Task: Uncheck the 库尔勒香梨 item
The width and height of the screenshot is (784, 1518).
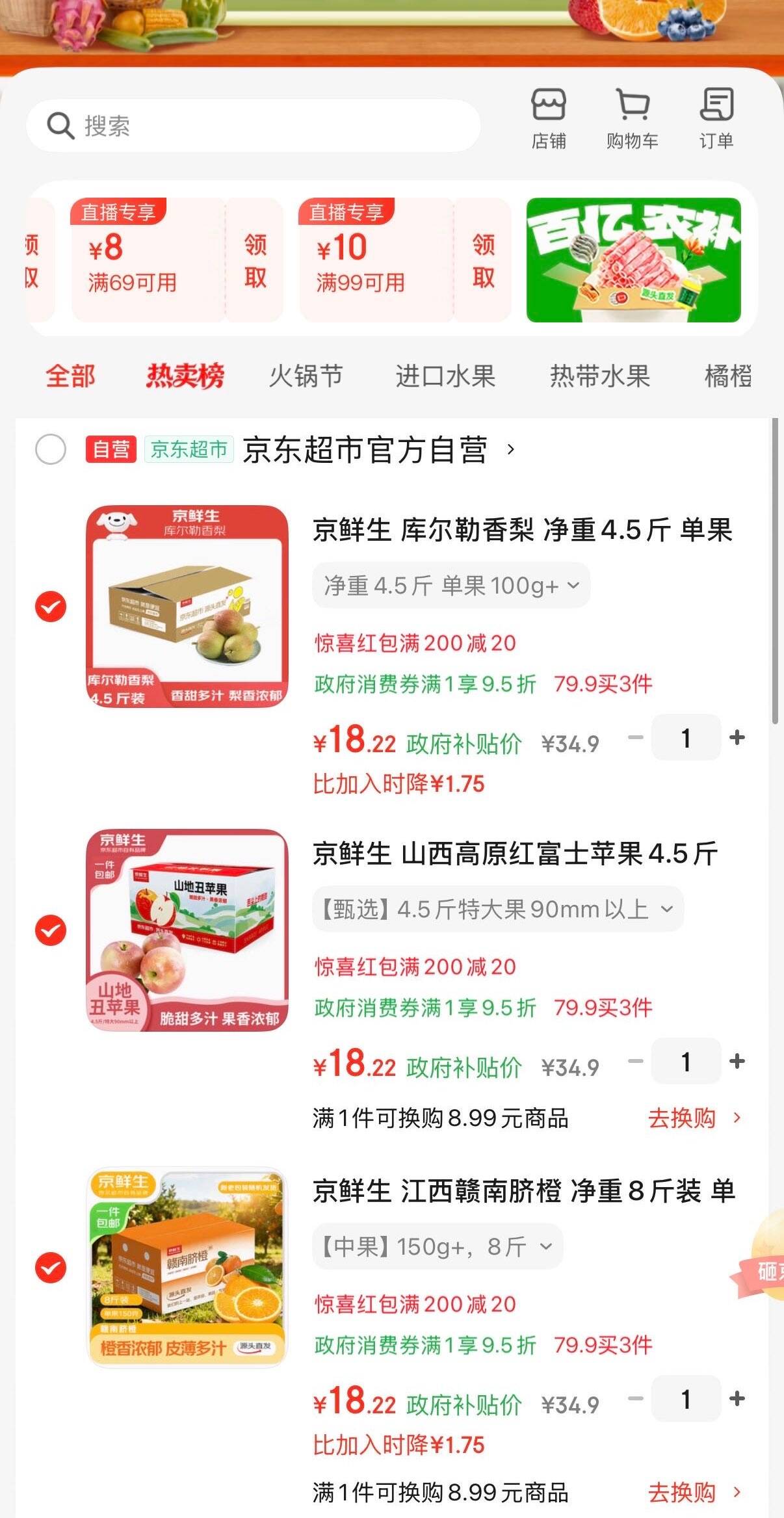Action: [51, 607]
